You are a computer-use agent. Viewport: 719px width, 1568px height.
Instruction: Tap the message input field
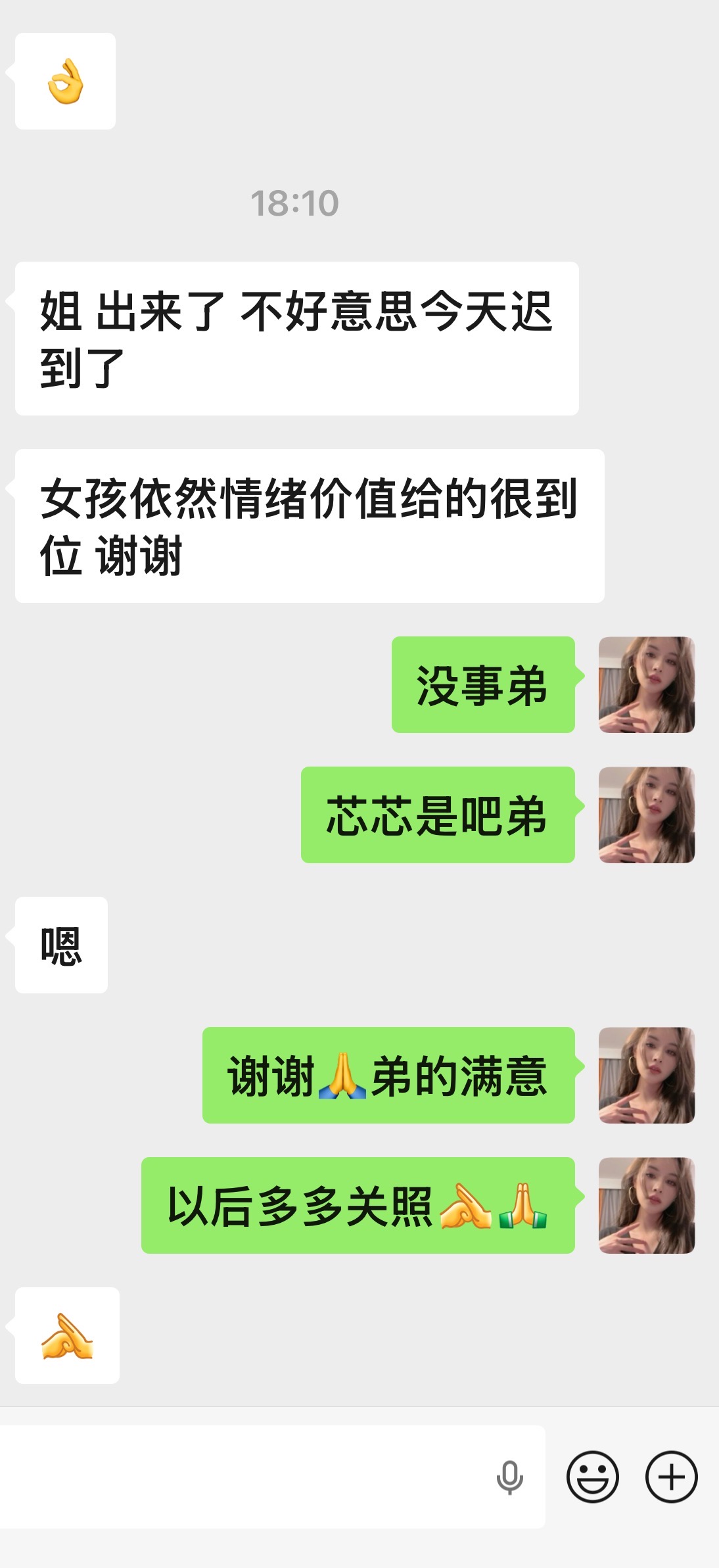243,1477
